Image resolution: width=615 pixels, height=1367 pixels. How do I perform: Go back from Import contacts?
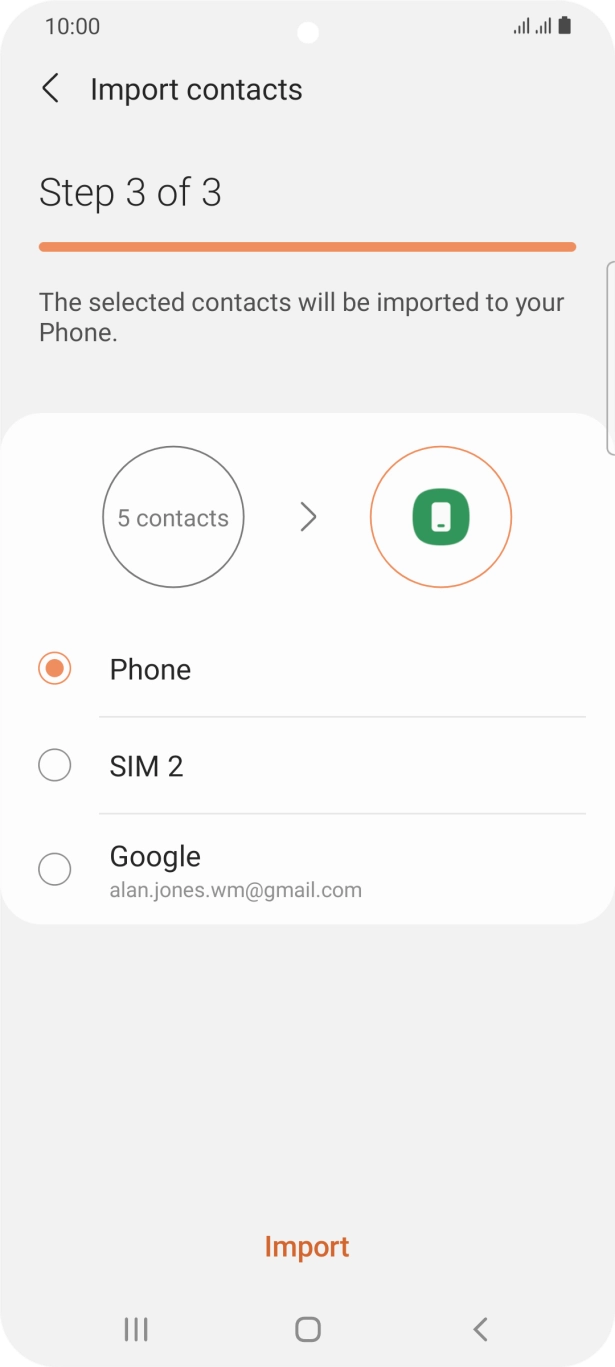click(50, 89)
